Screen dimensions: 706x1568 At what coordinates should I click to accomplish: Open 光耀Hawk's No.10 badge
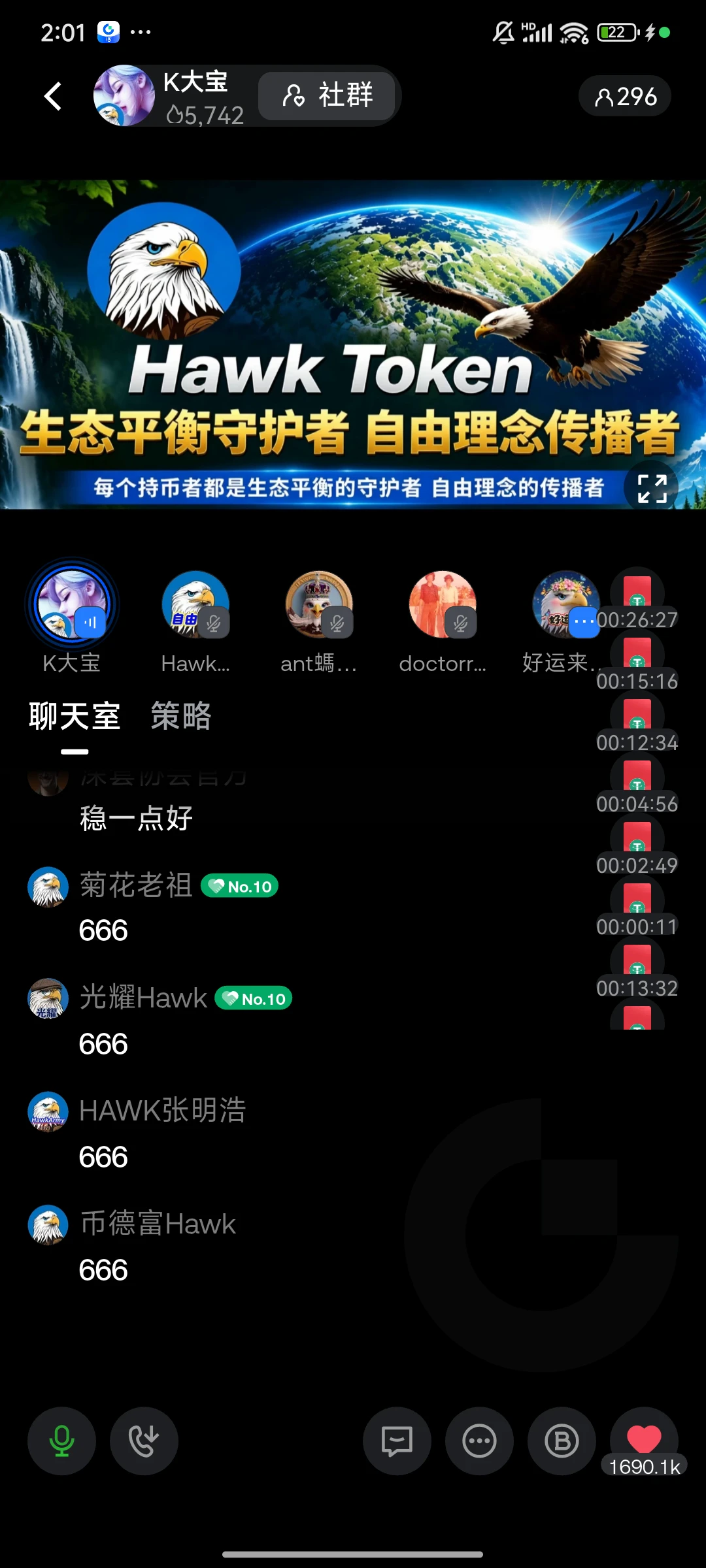(x=254, y=998)
